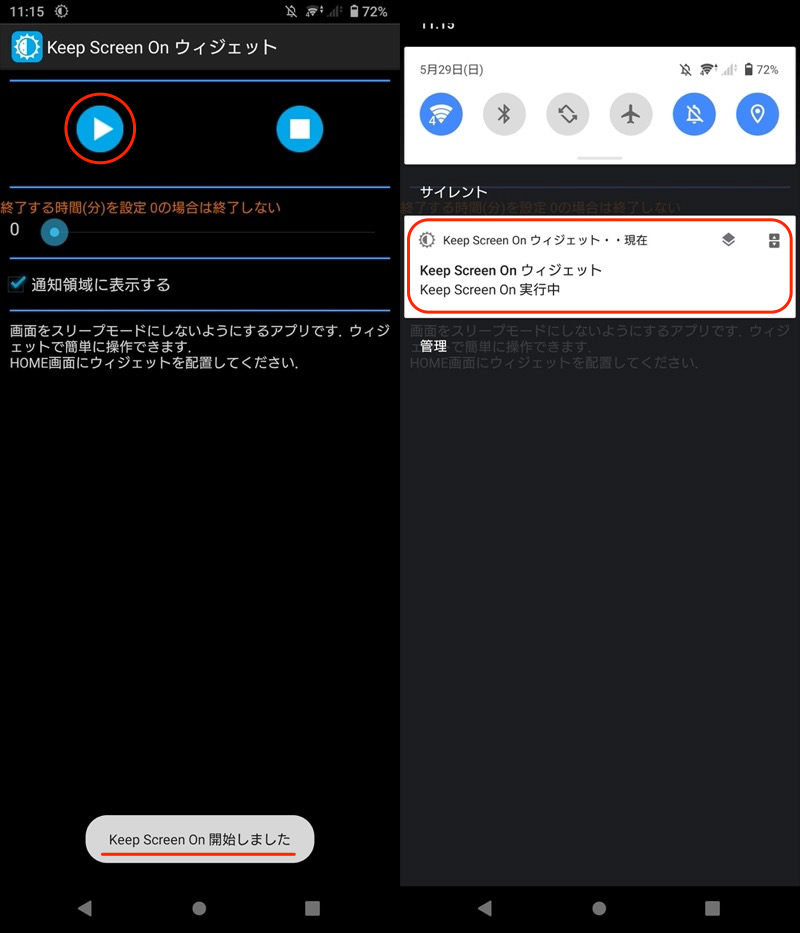Stop Keep Screen On with the square button
This screenshot has height=933, width=800.
tap(300, 129)
